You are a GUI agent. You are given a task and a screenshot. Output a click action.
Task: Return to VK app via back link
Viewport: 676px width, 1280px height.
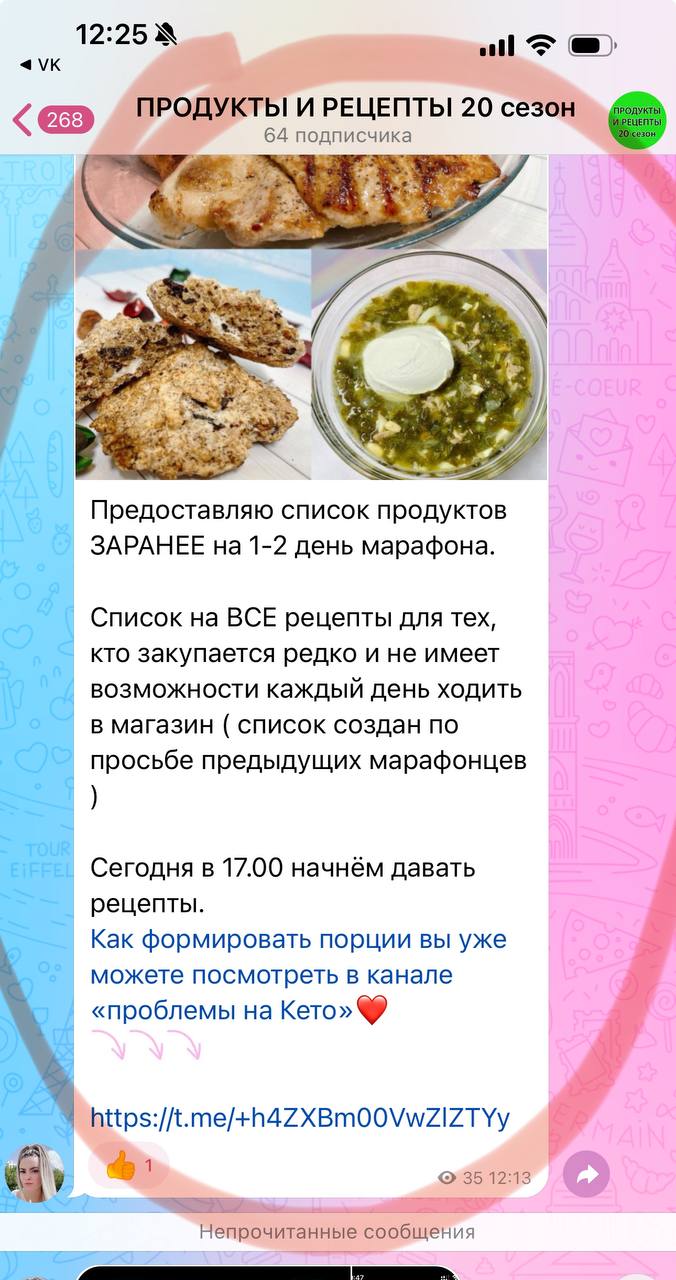tap(40, 65)
